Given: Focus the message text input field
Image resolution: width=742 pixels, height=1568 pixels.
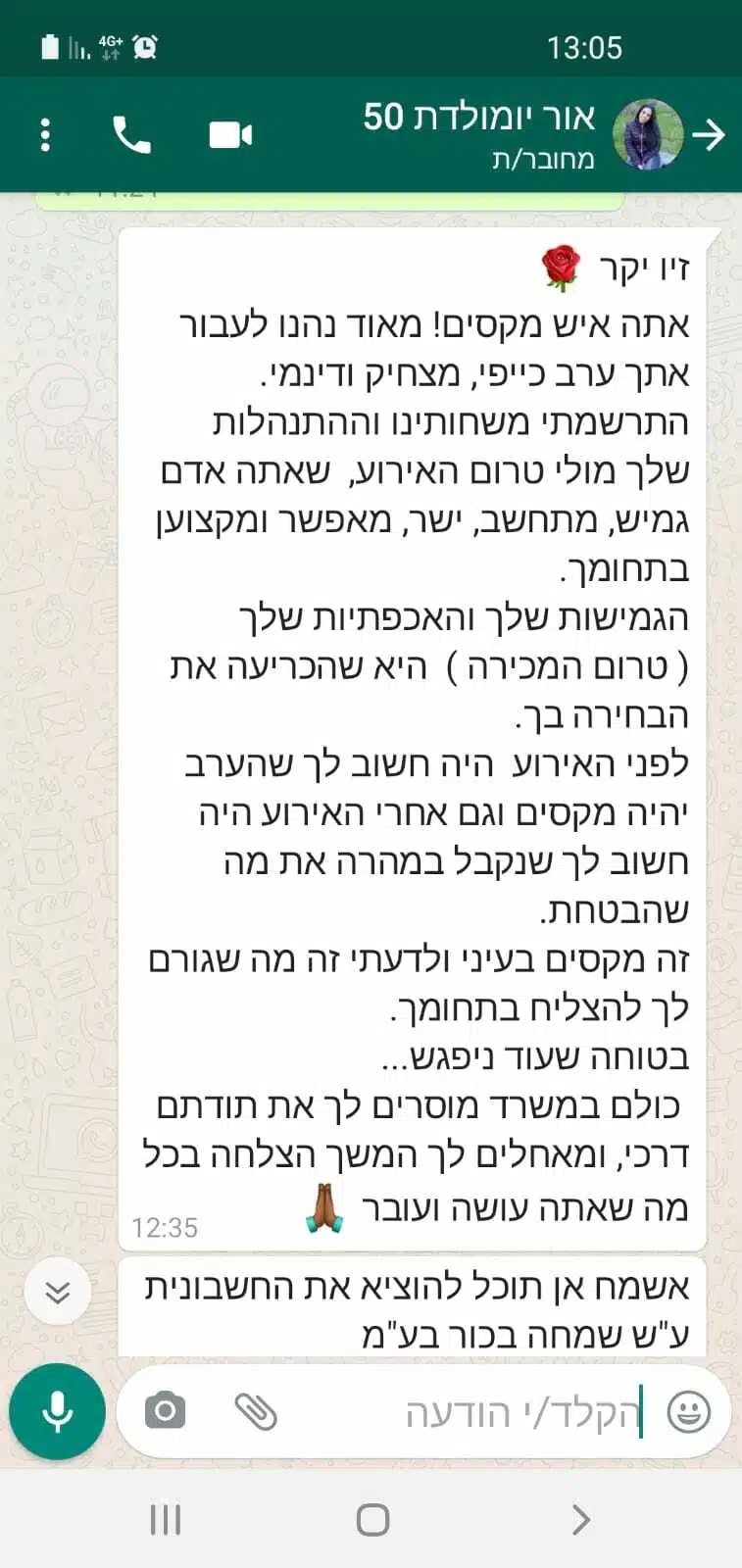Looking at the screenshot, I should (470, 1411).
